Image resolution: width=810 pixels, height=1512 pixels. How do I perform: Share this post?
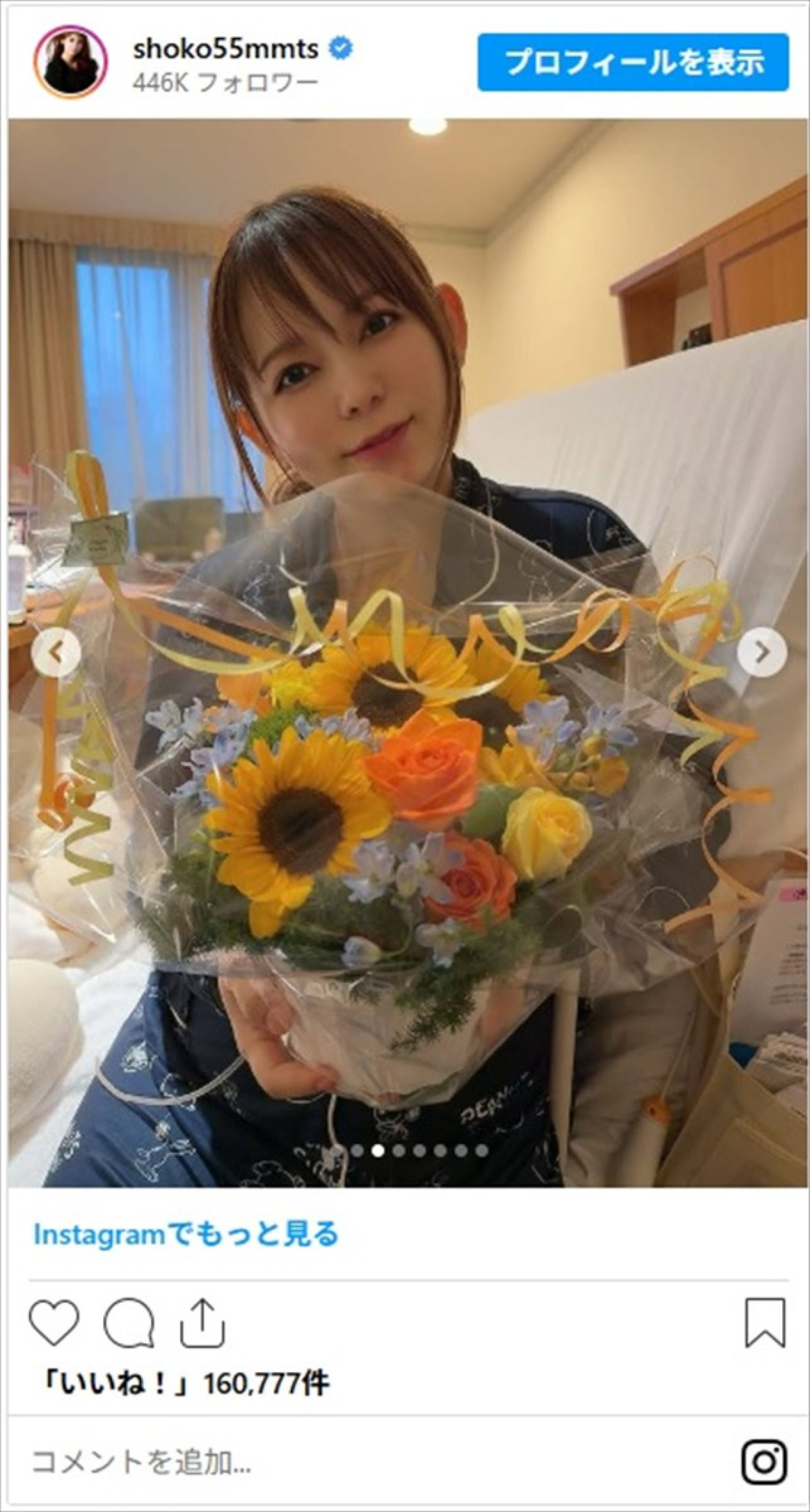202,1322
